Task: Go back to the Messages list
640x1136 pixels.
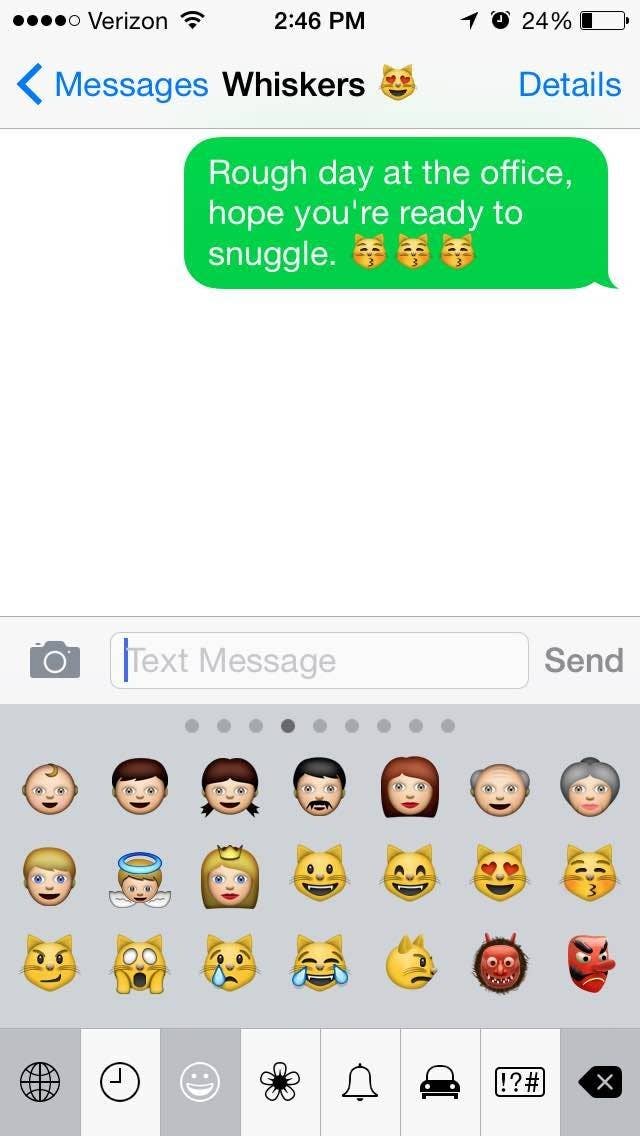Action: click(x=110, y=85)
